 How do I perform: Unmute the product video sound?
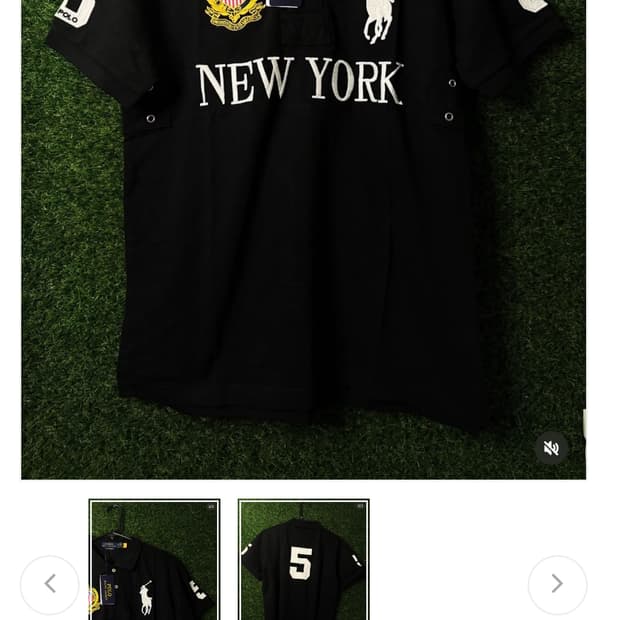pos(551,448)
